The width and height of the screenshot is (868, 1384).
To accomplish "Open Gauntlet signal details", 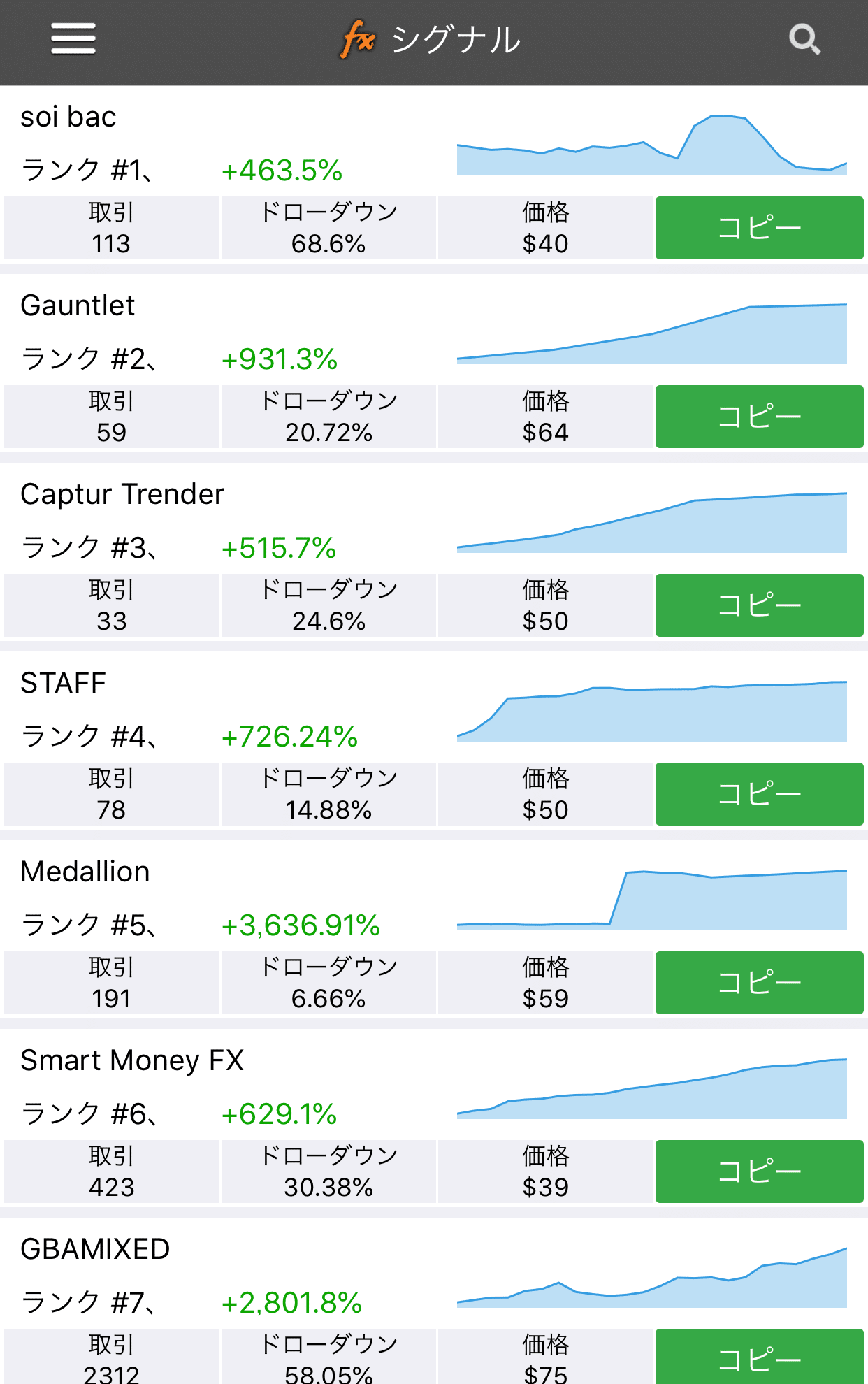I will (78, 305).
